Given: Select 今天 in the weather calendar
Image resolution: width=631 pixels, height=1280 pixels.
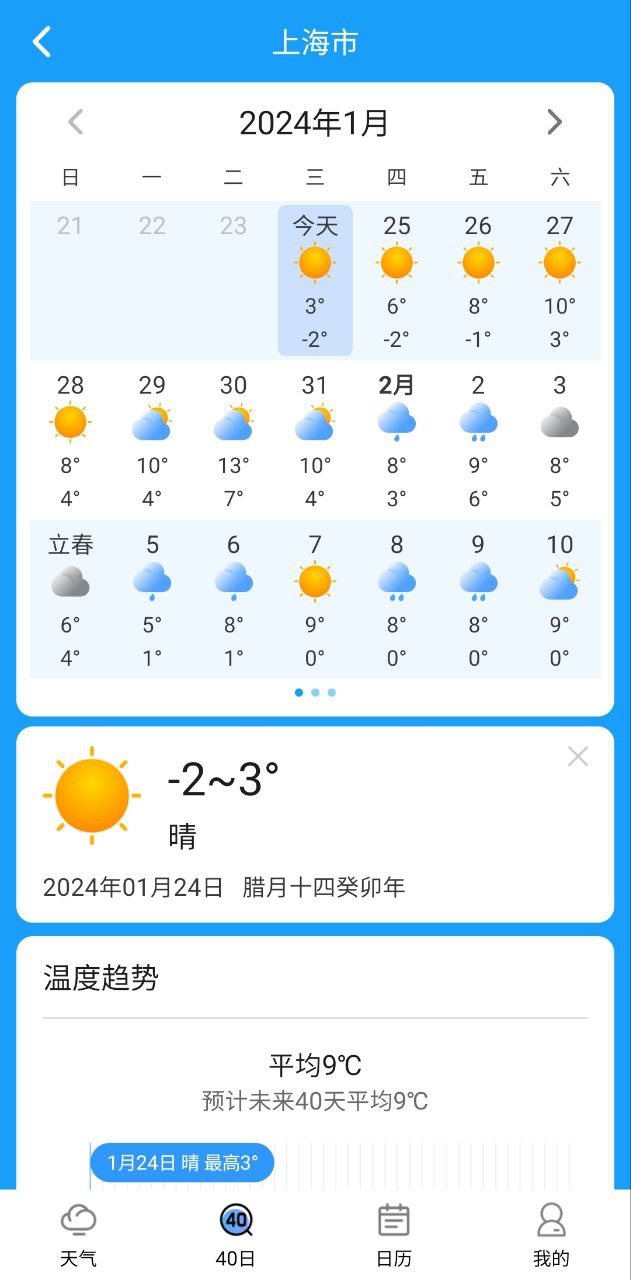Looking at the screenshot, I should pyautogui.click(x=315, y=280).
